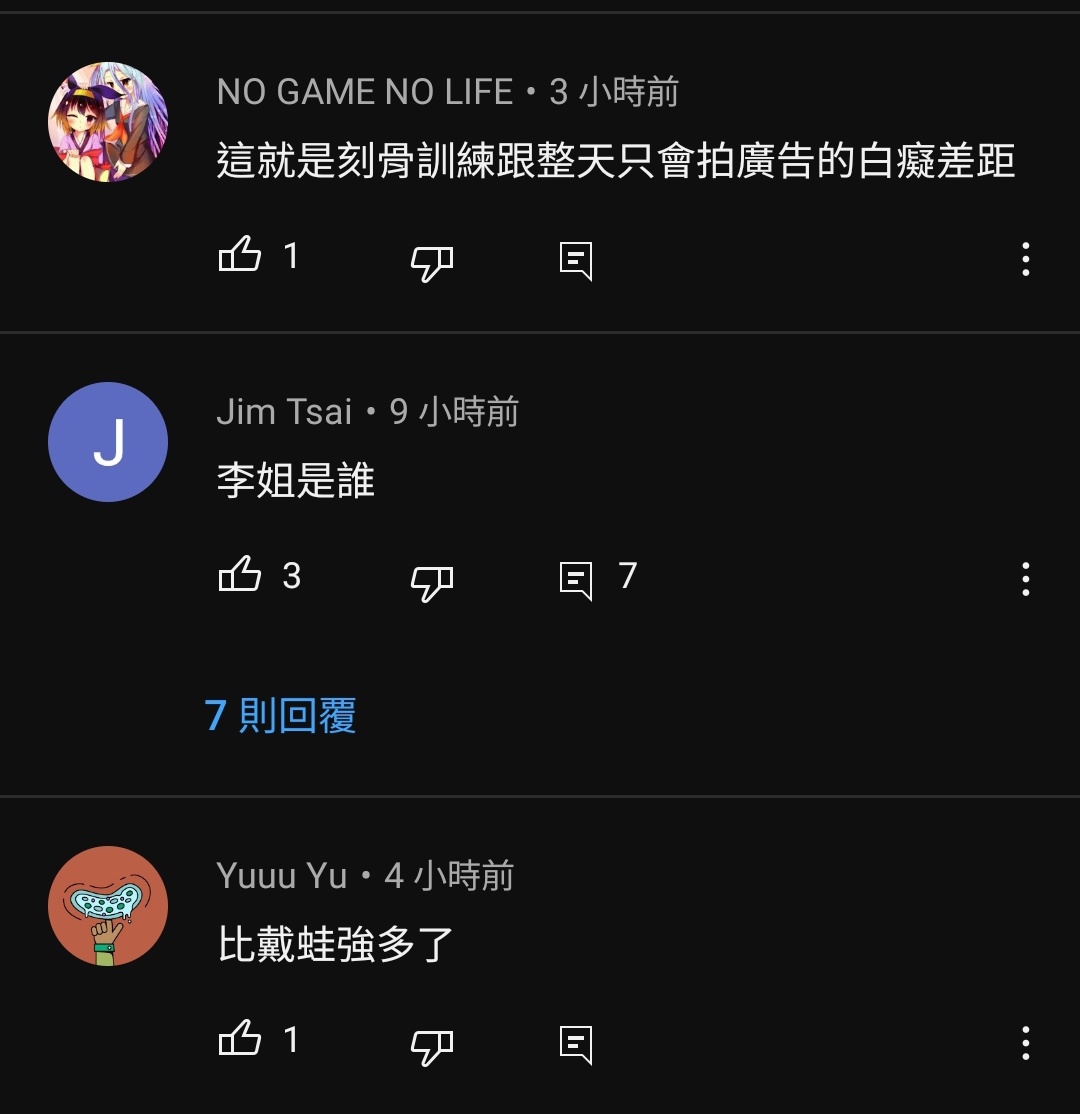Open the overflow menu on Jim Tsai's comment
This screenshot has width=1080, height=1114.
pyautogui.click(x=1025, y=579)
